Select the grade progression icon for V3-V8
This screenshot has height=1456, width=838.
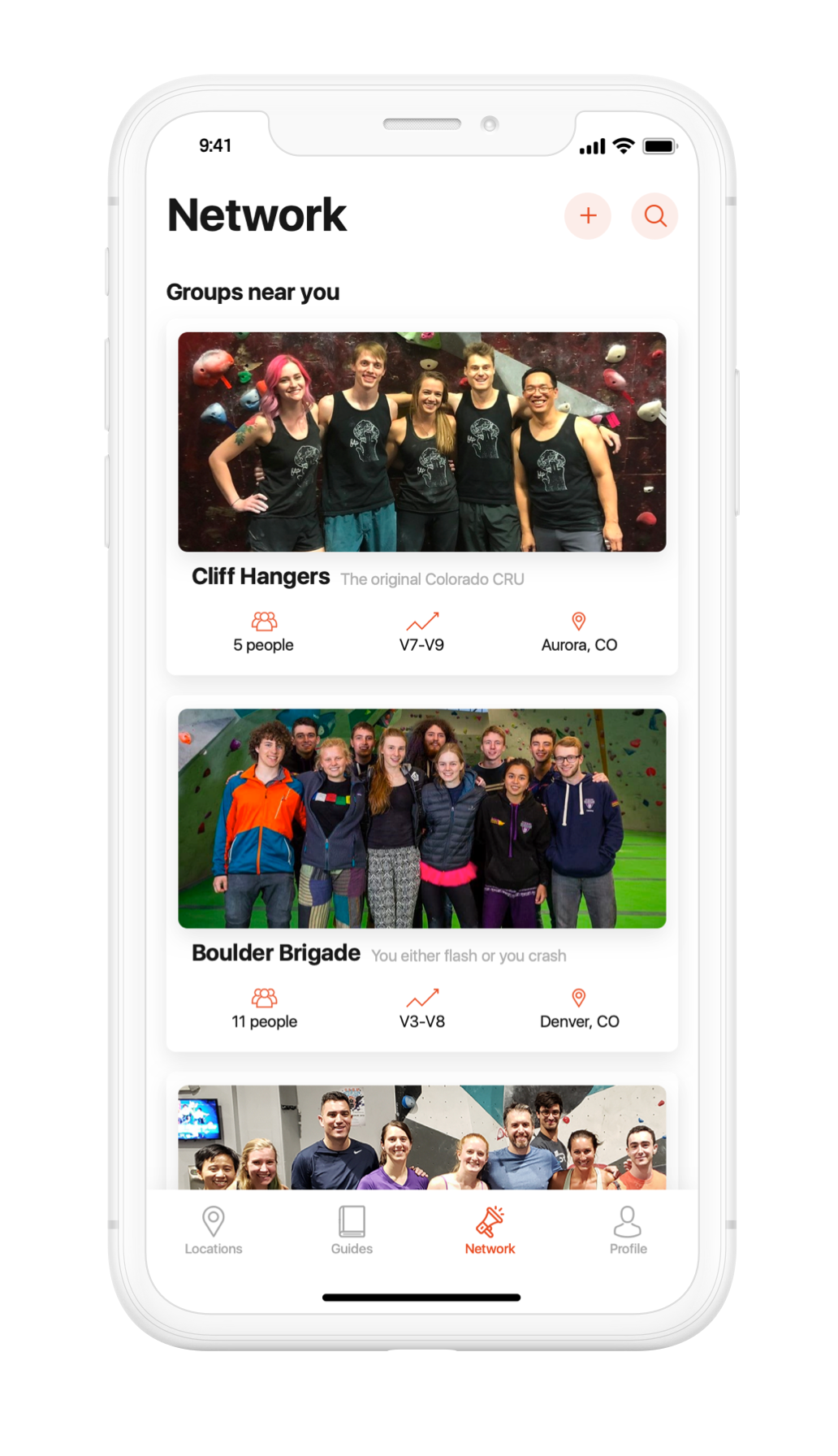coord(421,996)
